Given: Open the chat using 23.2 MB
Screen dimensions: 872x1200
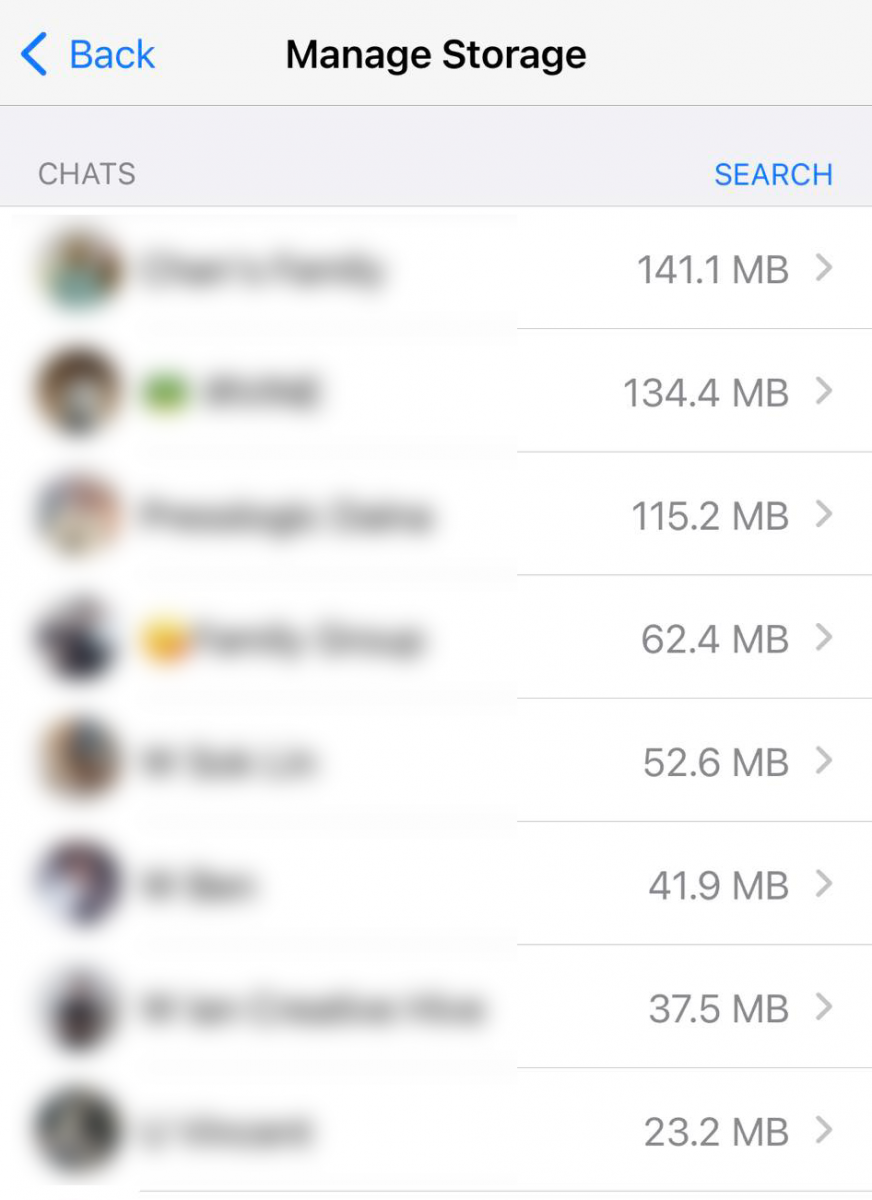Looking at the screenshot, I should 436,1131.
